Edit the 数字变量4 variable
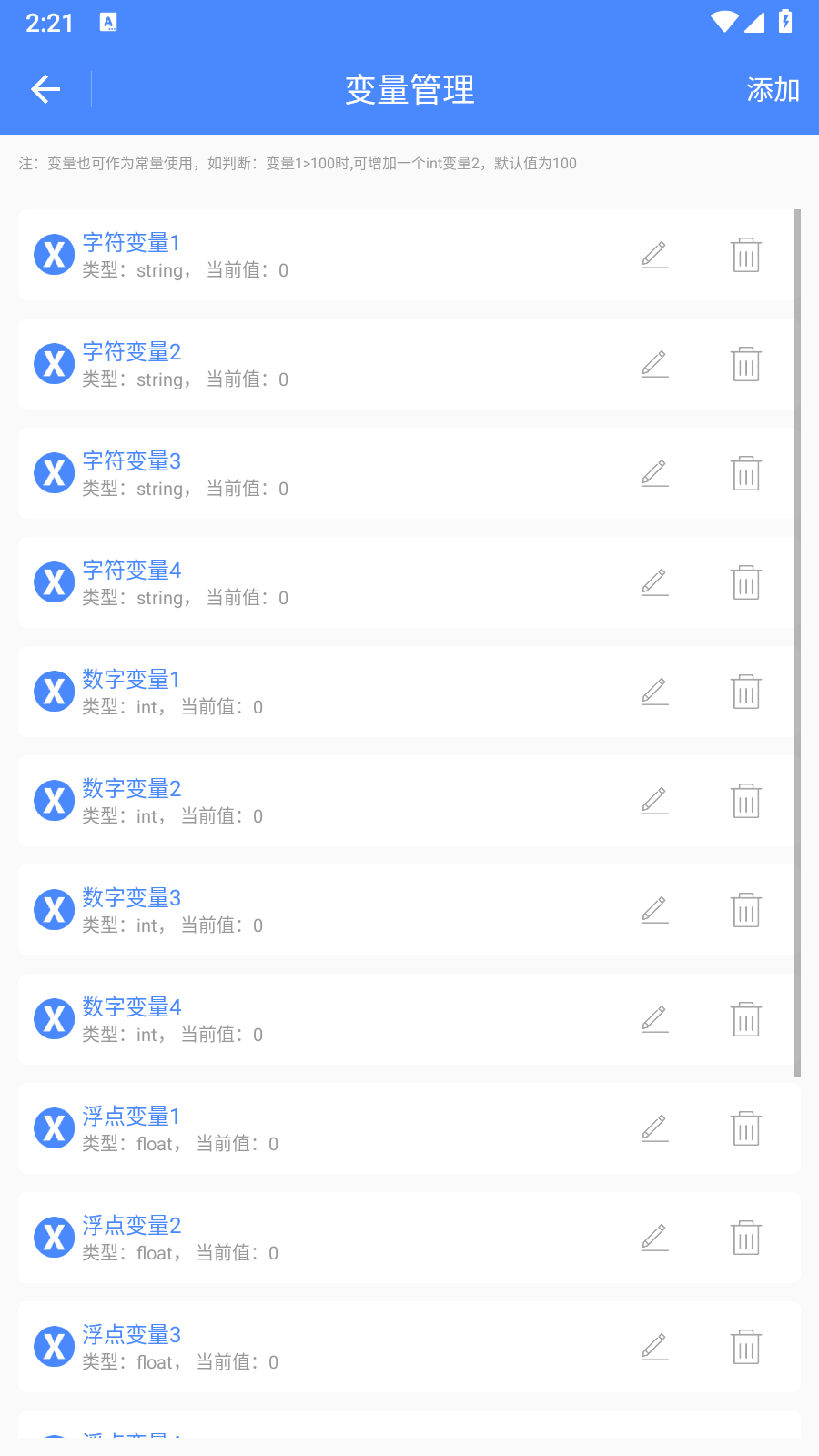The image size is (819, 1456). pyautogui.click(x=655, y=1019)
